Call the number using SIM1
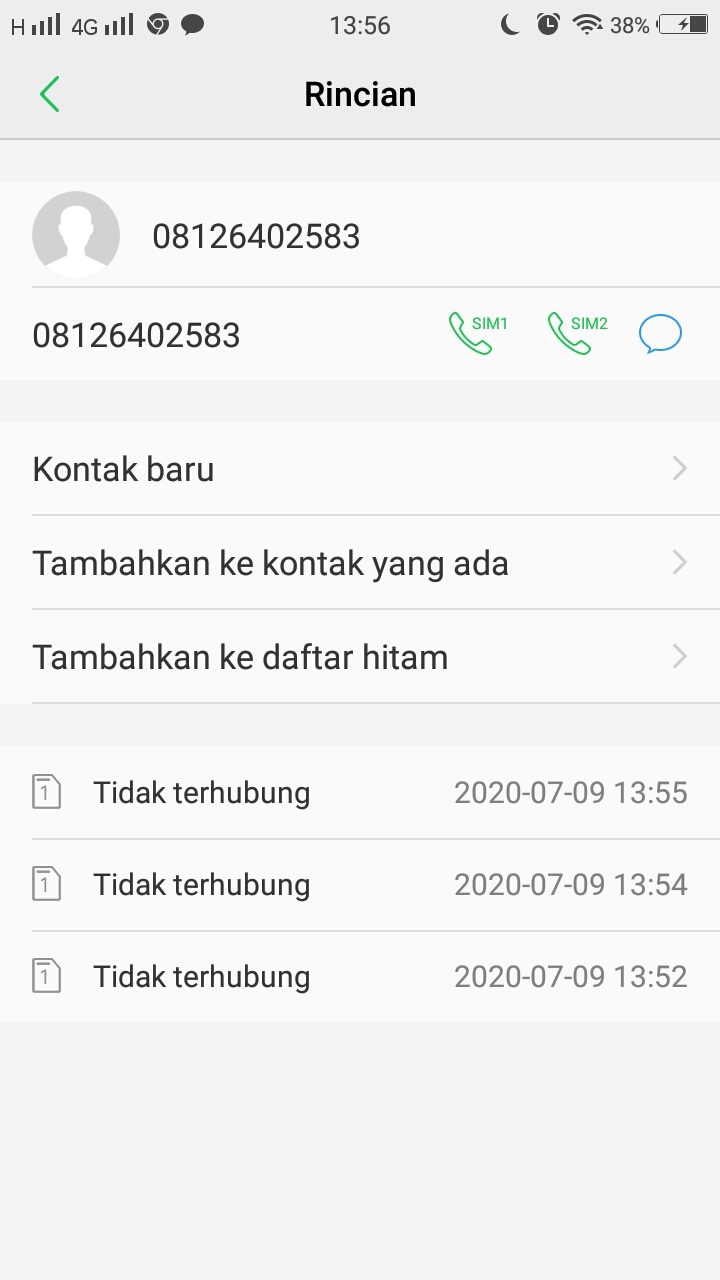720x1280 pixels. click(x=475, y=333)
